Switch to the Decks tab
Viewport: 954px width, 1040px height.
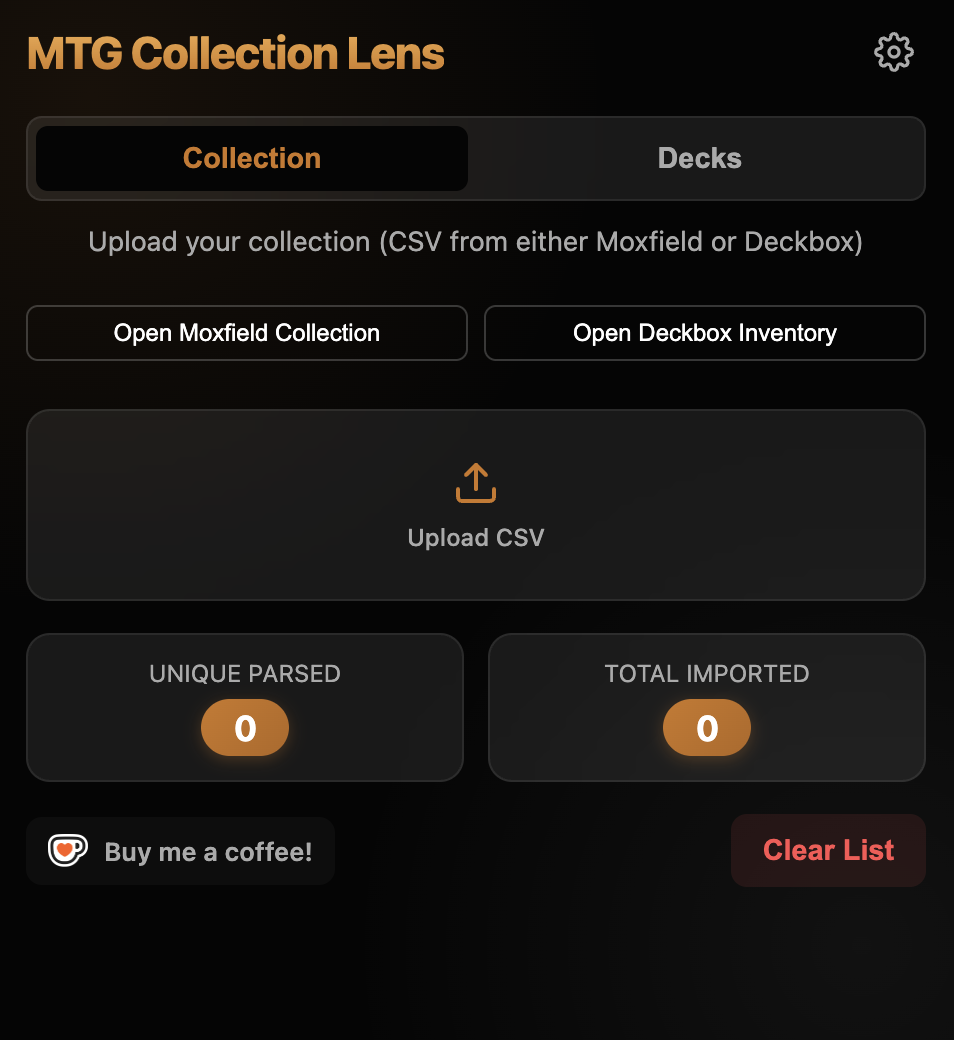(699, 158)
